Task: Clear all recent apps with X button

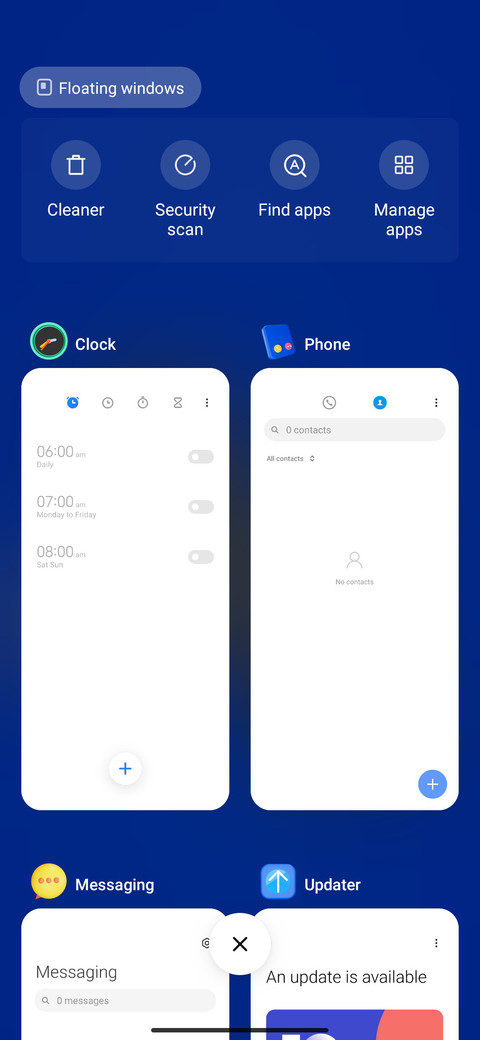Action: click(x=240, y=944)
